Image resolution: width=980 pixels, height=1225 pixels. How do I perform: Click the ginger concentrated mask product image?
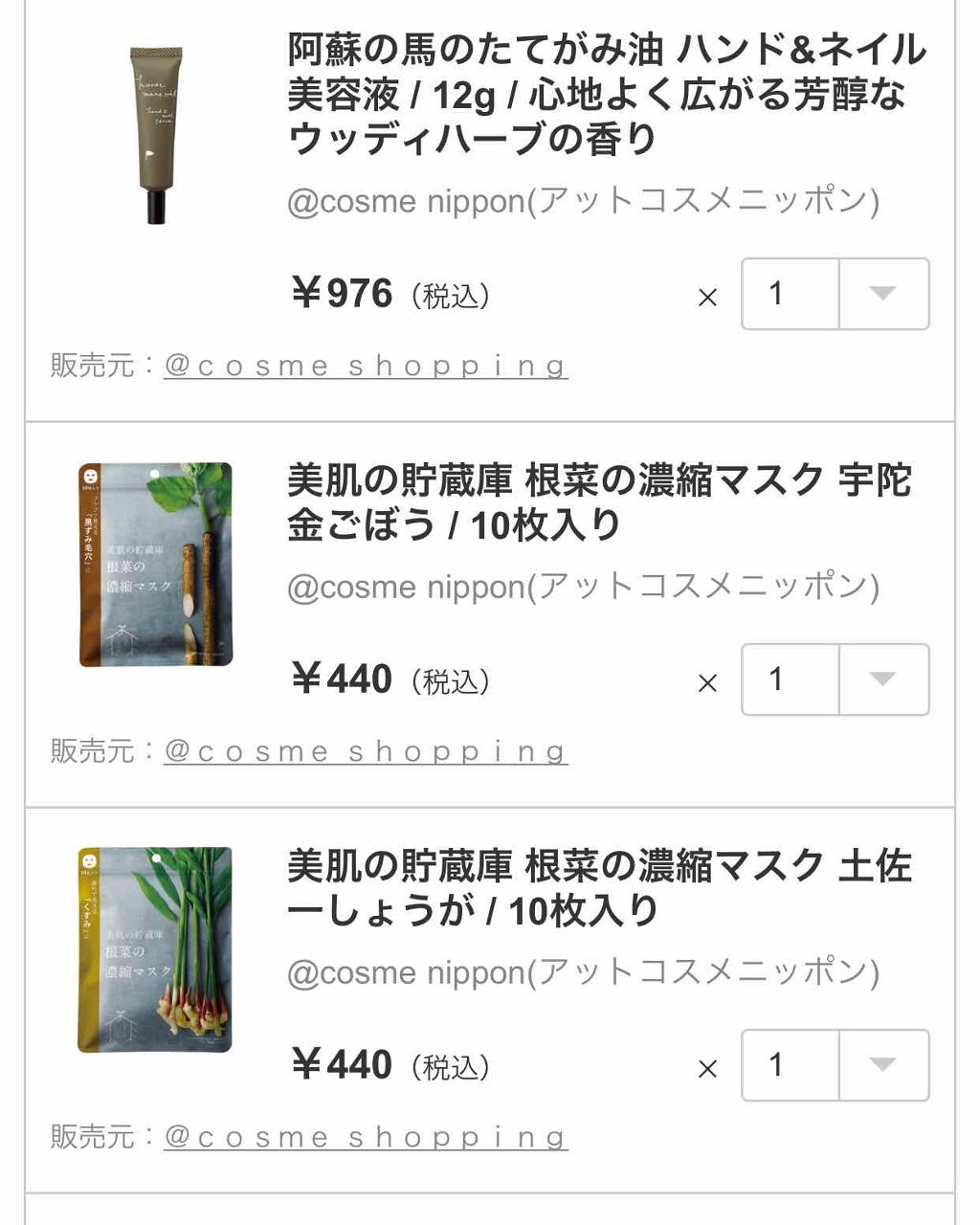tap(153, 952)
